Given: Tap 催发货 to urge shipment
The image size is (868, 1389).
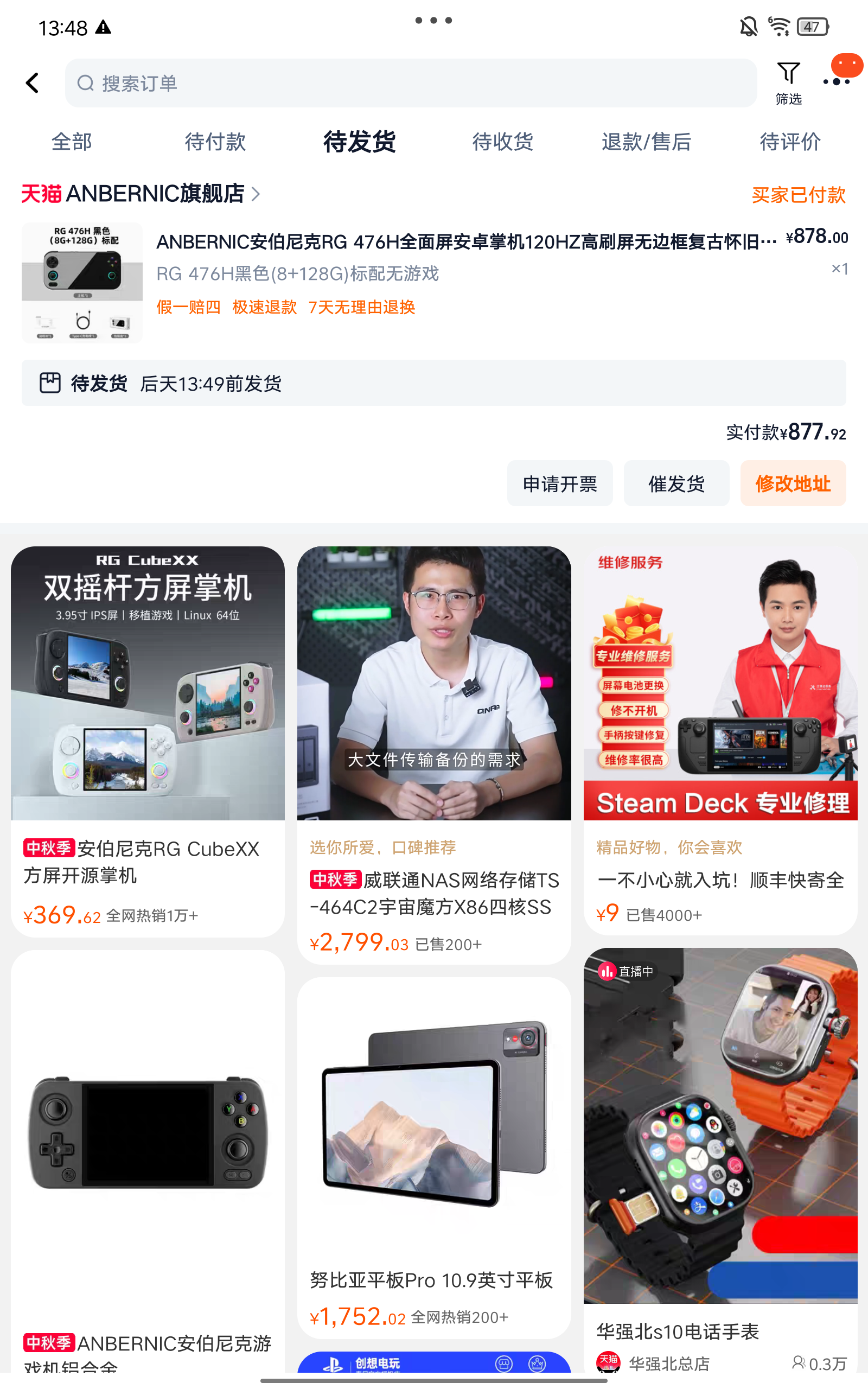Looking at the screenshot, I should tap(676, 483).
